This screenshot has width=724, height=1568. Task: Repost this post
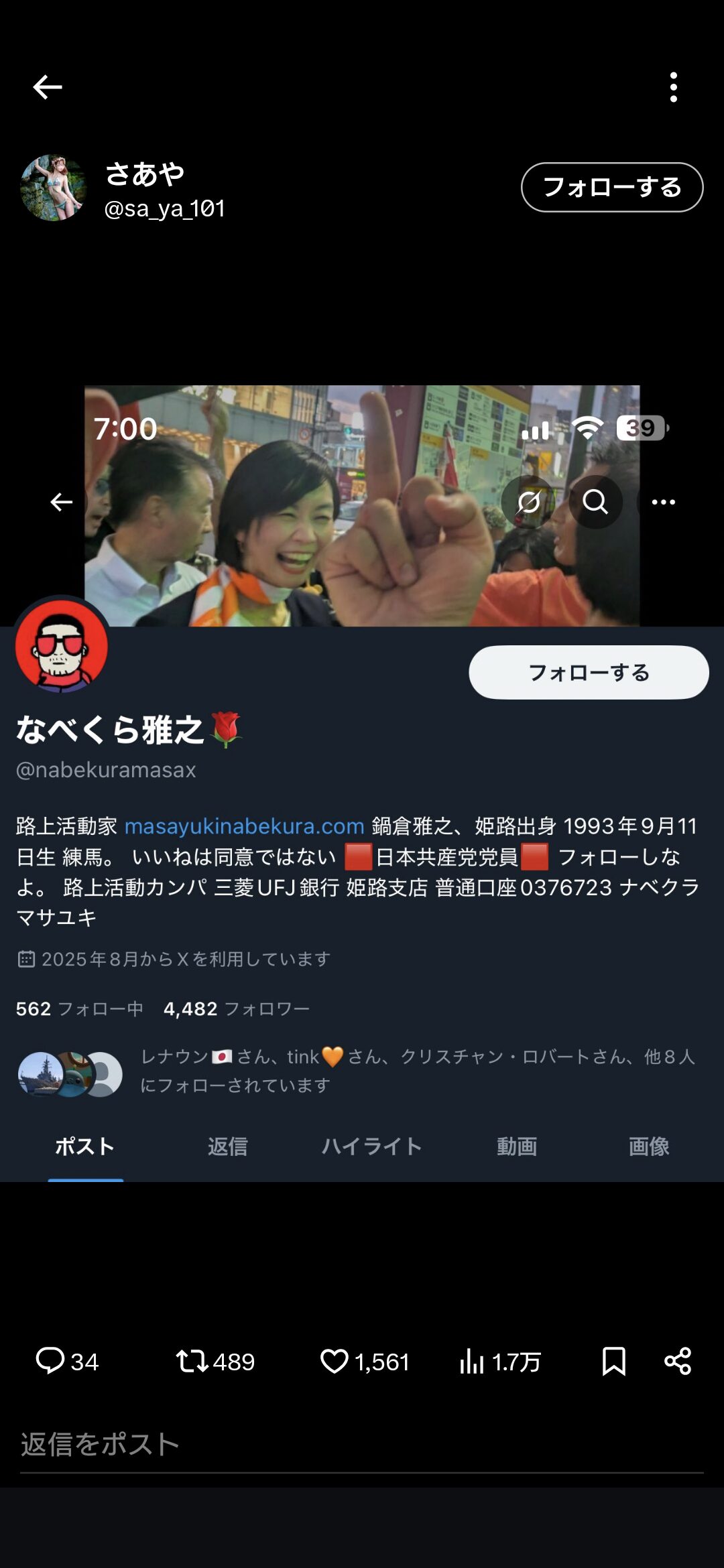(x=192, y=1361)
